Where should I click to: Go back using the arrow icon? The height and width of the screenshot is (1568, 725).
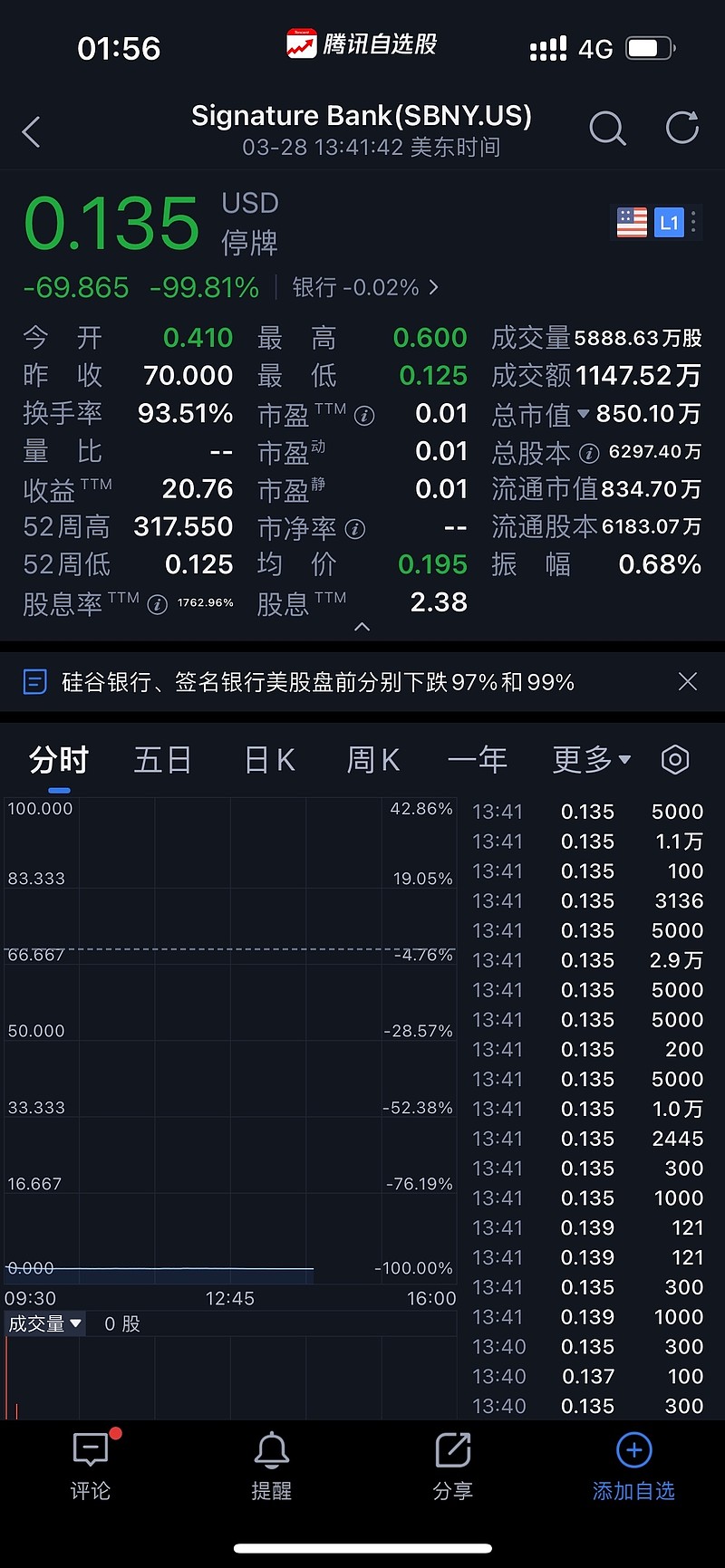click(x=32, y=132)
